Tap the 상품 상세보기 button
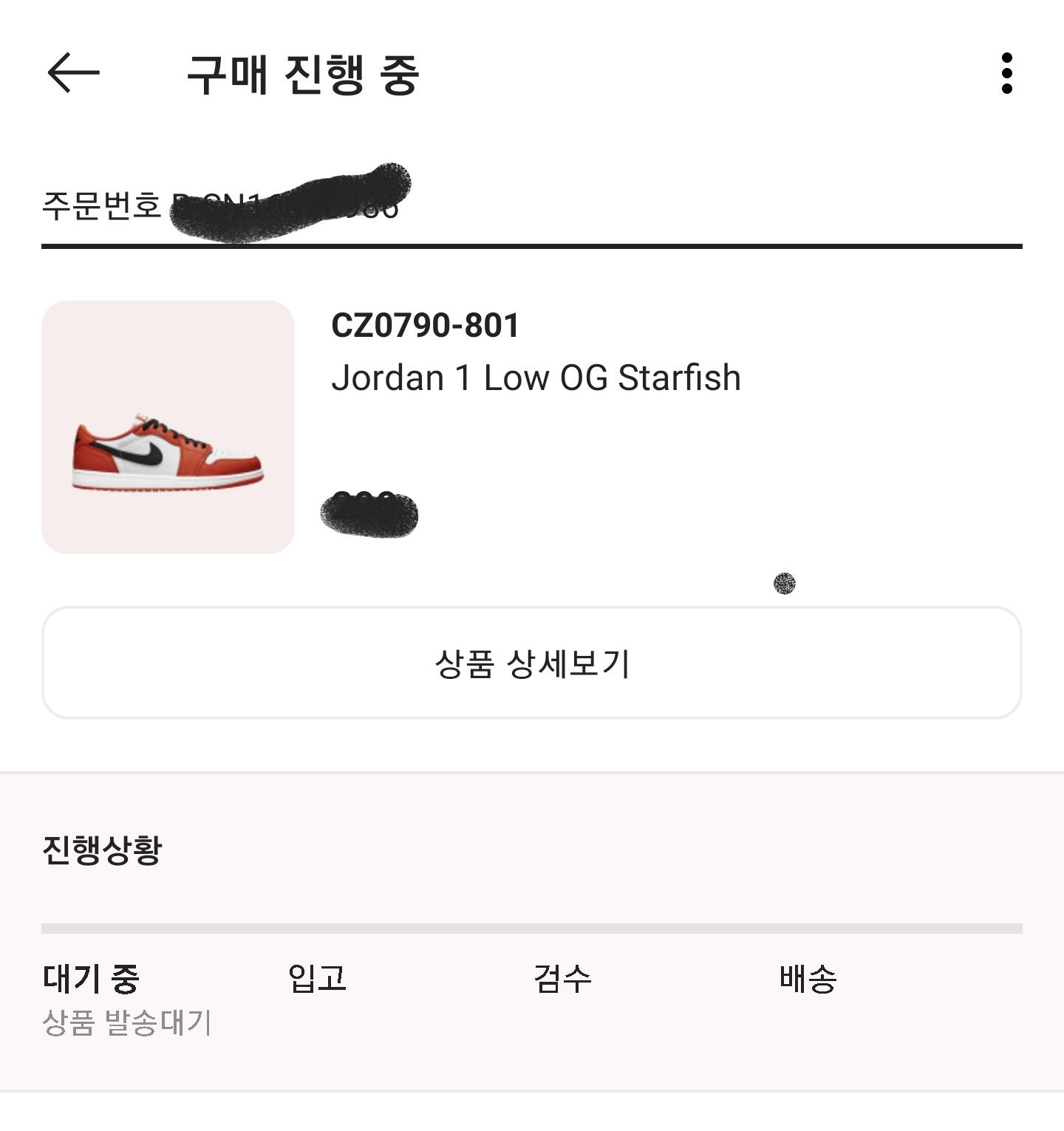 (531, 663)
